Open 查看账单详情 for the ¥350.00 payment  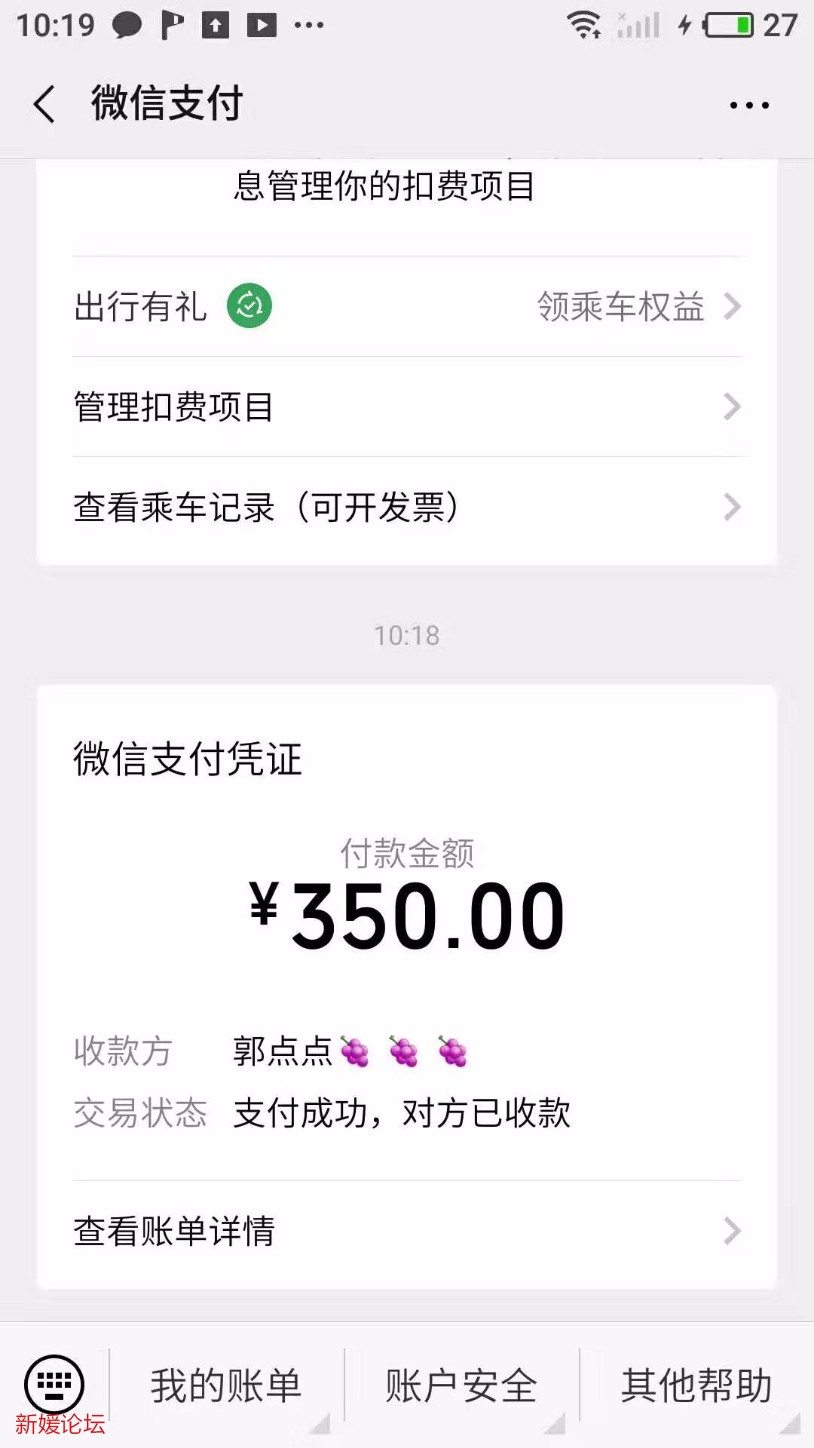pyautogui.click(x=406, y=1231)
